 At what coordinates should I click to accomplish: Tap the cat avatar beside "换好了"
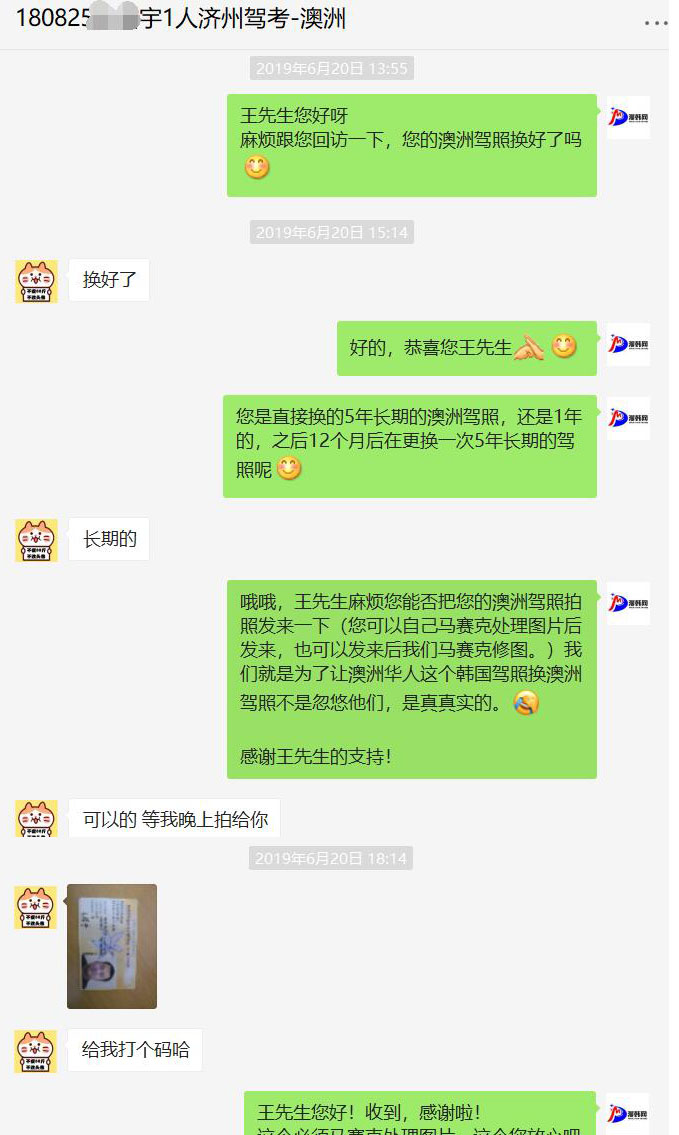point(36,282)
